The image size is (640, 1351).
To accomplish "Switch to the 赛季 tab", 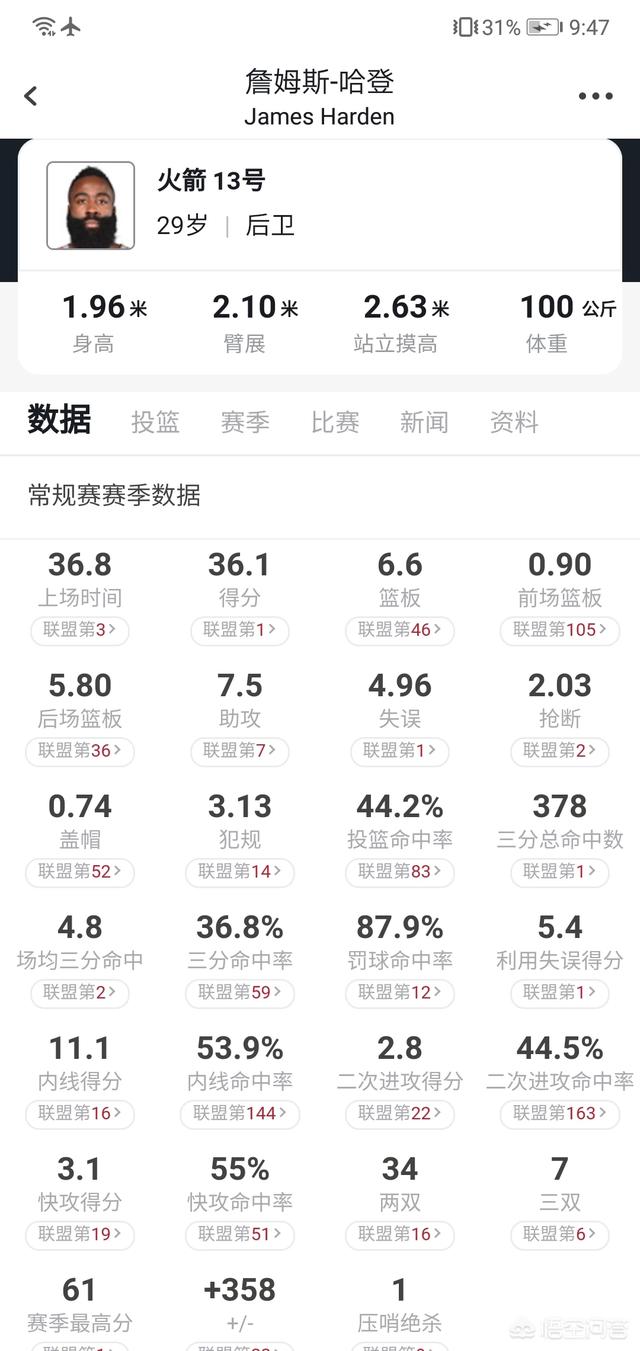I will [245, 422].
